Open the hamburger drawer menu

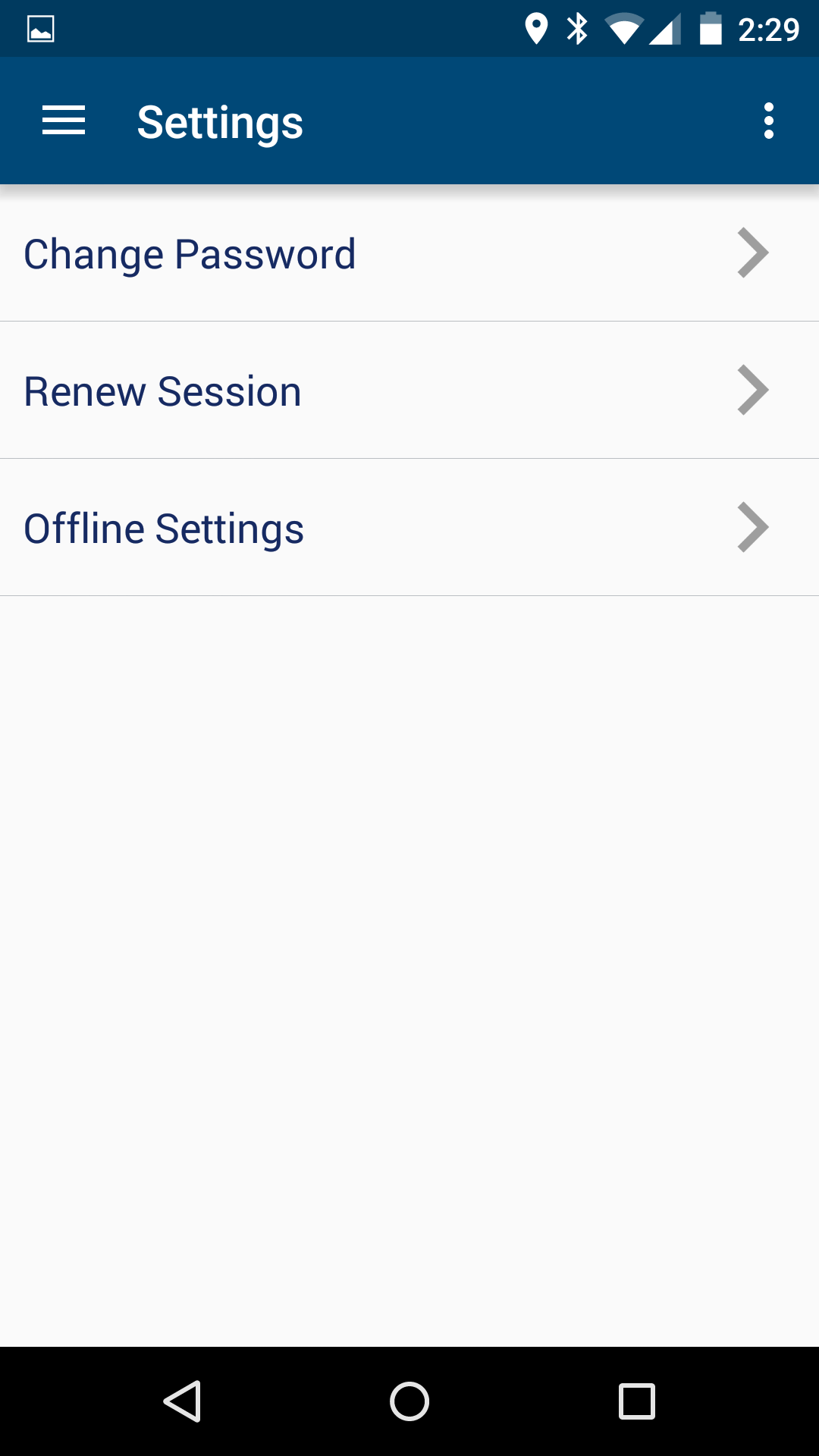[64, 121]
